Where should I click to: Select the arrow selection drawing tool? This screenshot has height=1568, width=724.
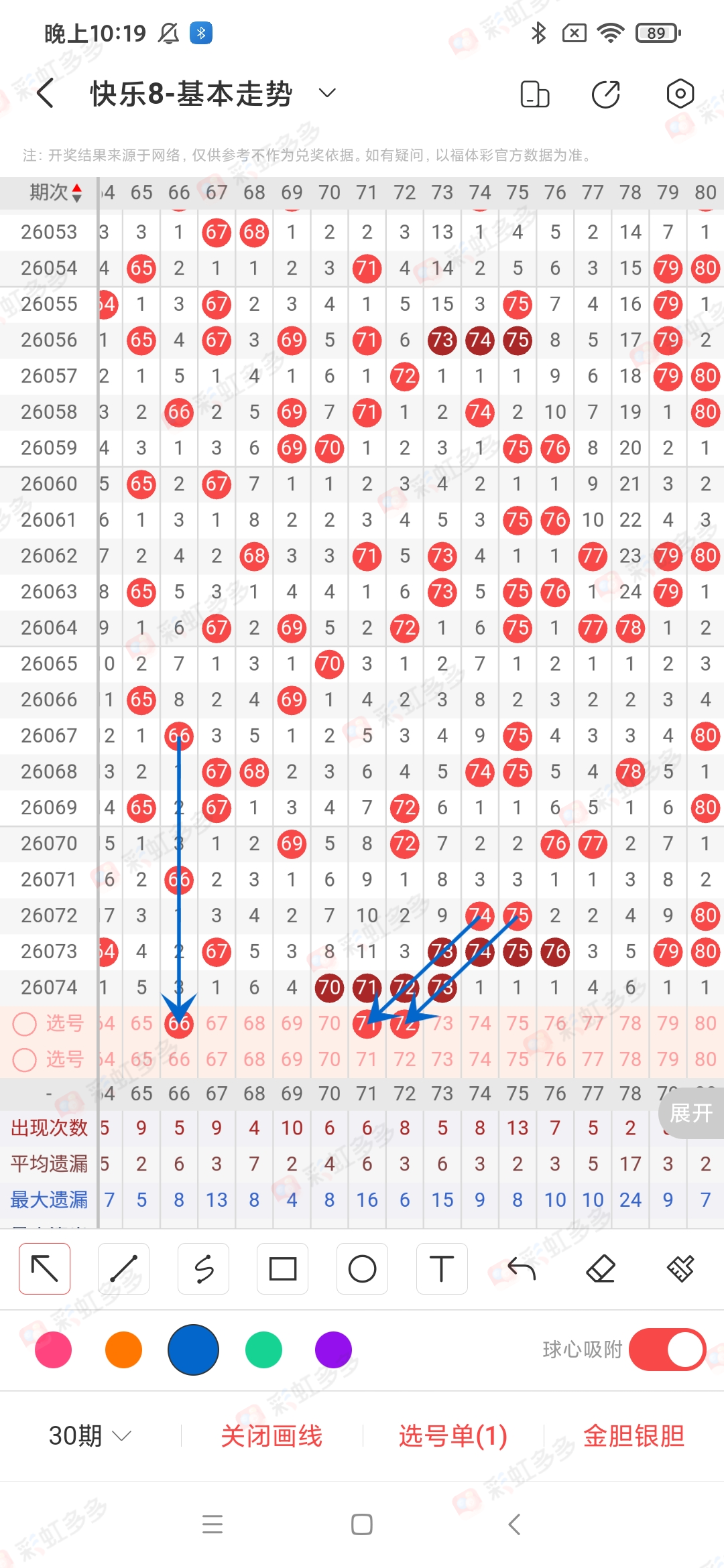(x=44, y=1268)
